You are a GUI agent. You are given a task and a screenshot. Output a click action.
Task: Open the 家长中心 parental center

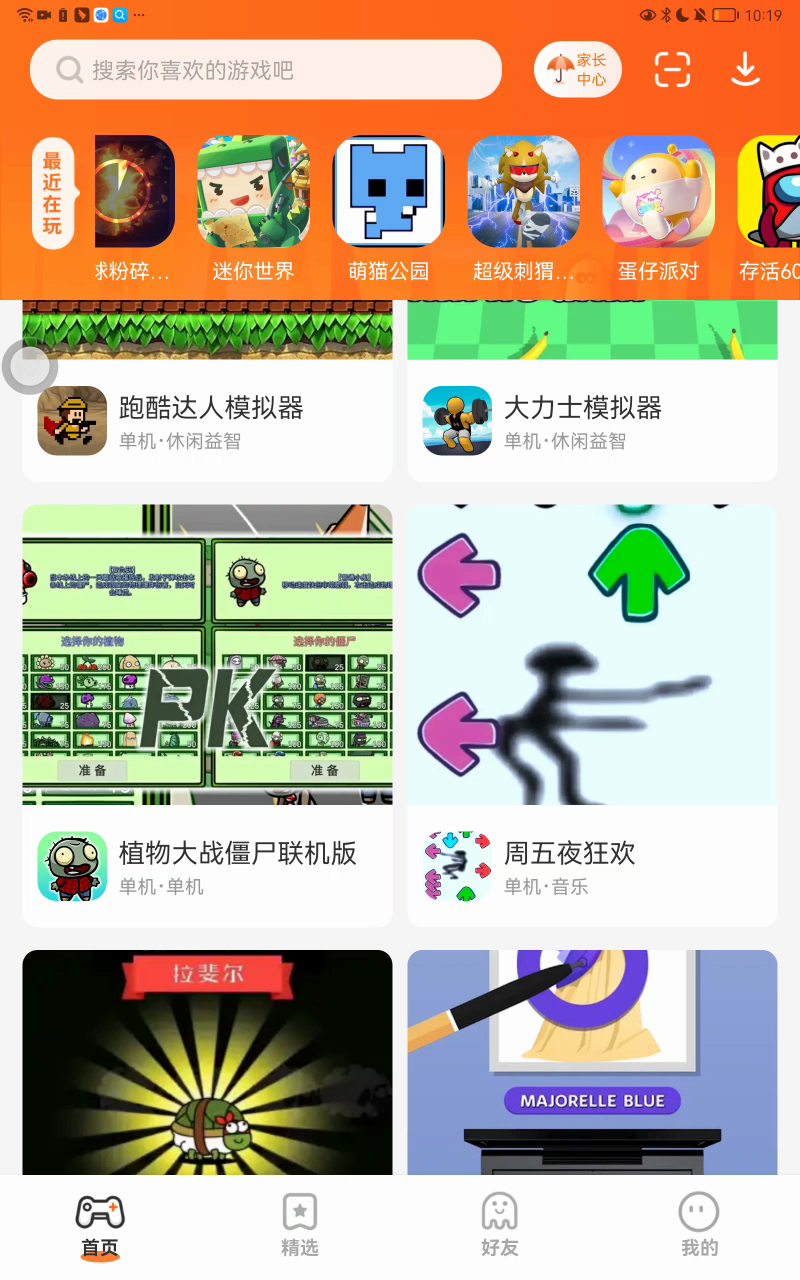click(578, 70)
